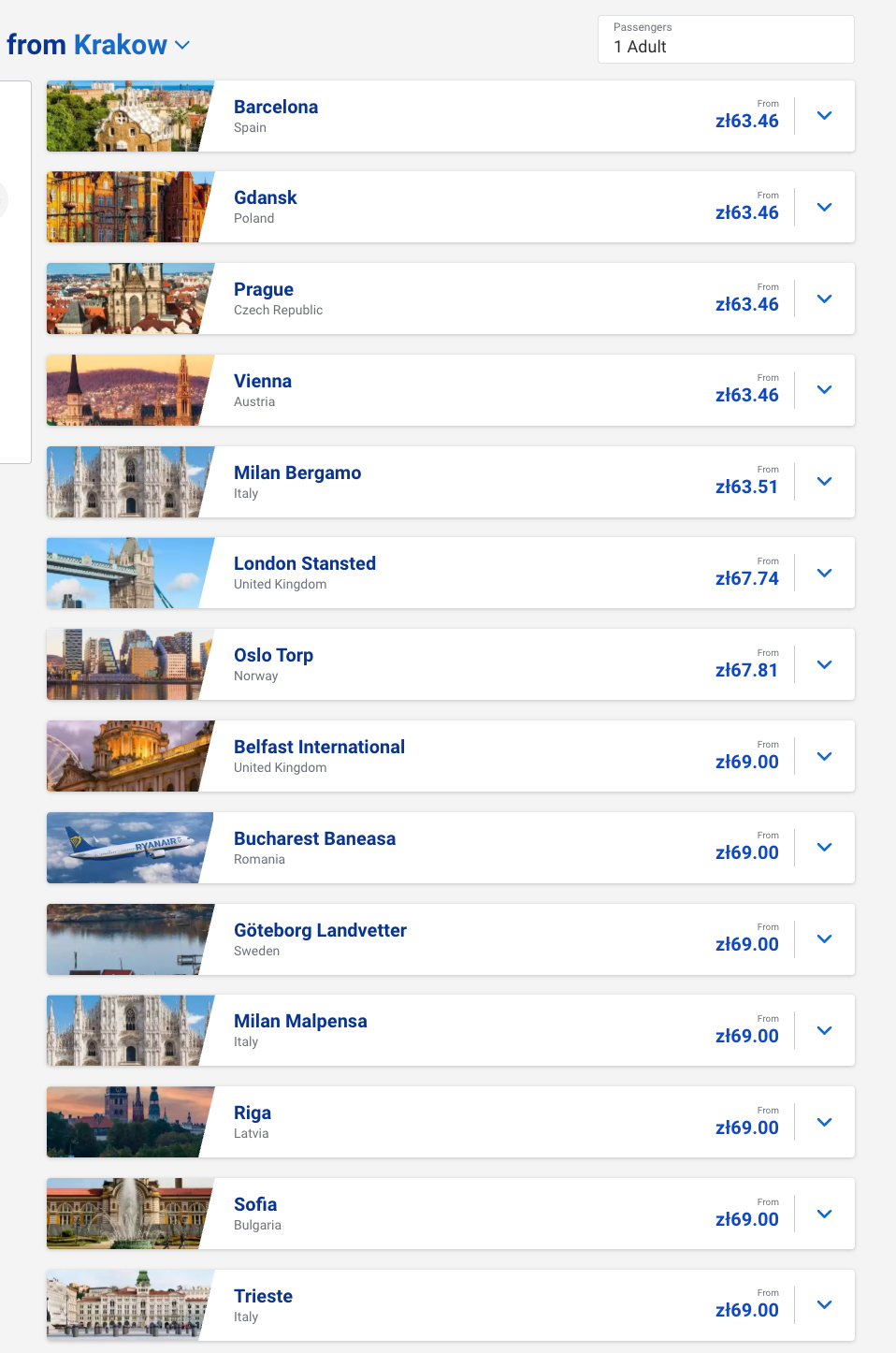Image resolution: width=896 pixels, height=1353 pixels.
Task: Open the Milan Malpensa destination card
Action: click(300, 1022)
